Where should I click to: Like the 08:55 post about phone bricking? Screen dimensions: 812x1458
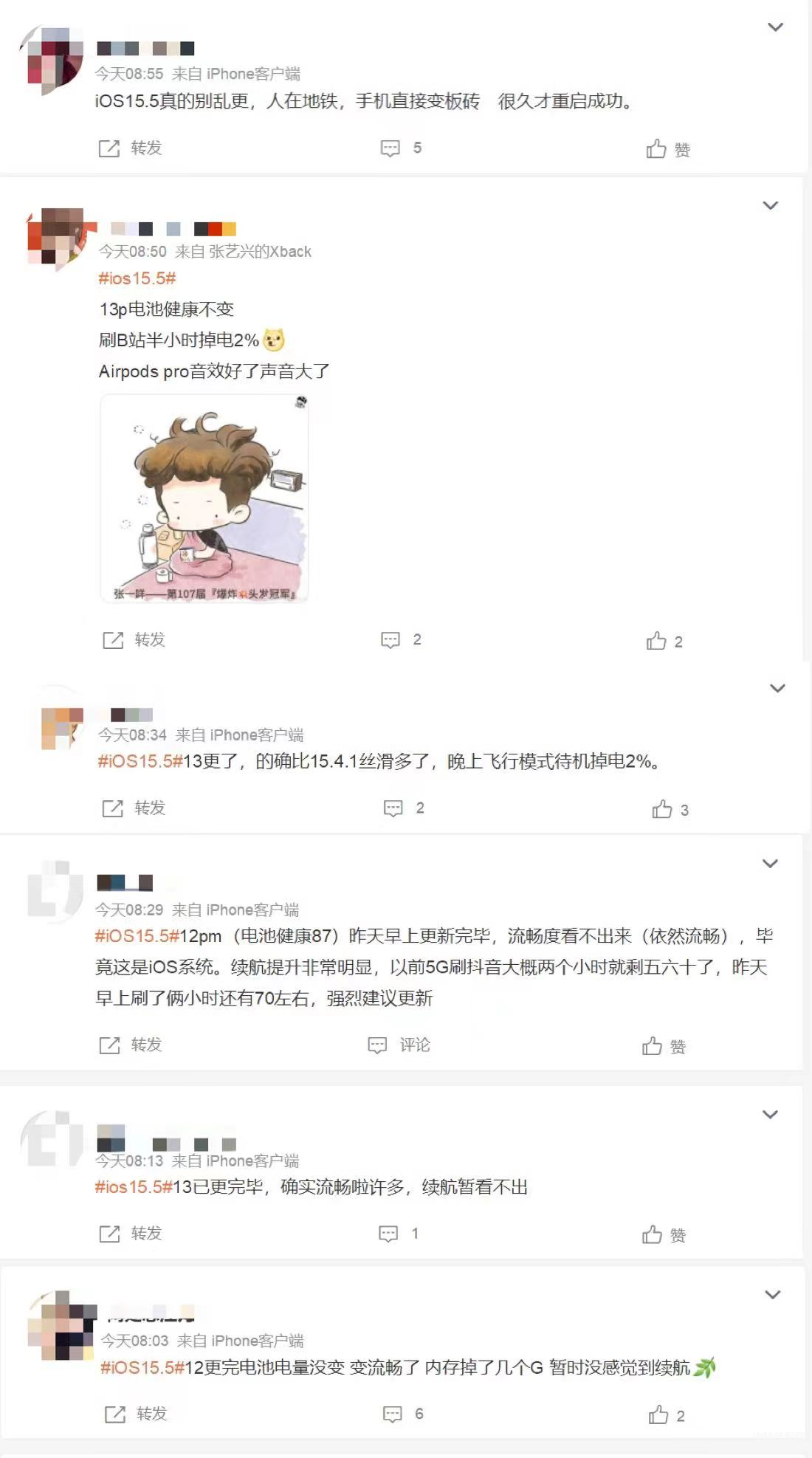(667, 149)
